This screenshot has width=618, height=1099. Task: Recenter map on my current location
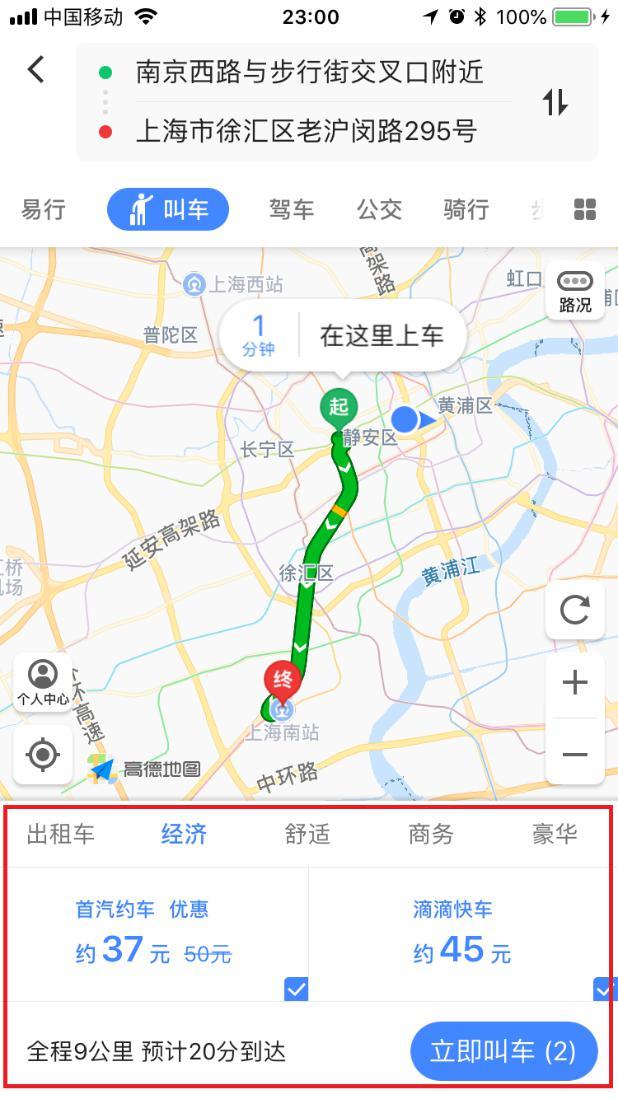43,755
